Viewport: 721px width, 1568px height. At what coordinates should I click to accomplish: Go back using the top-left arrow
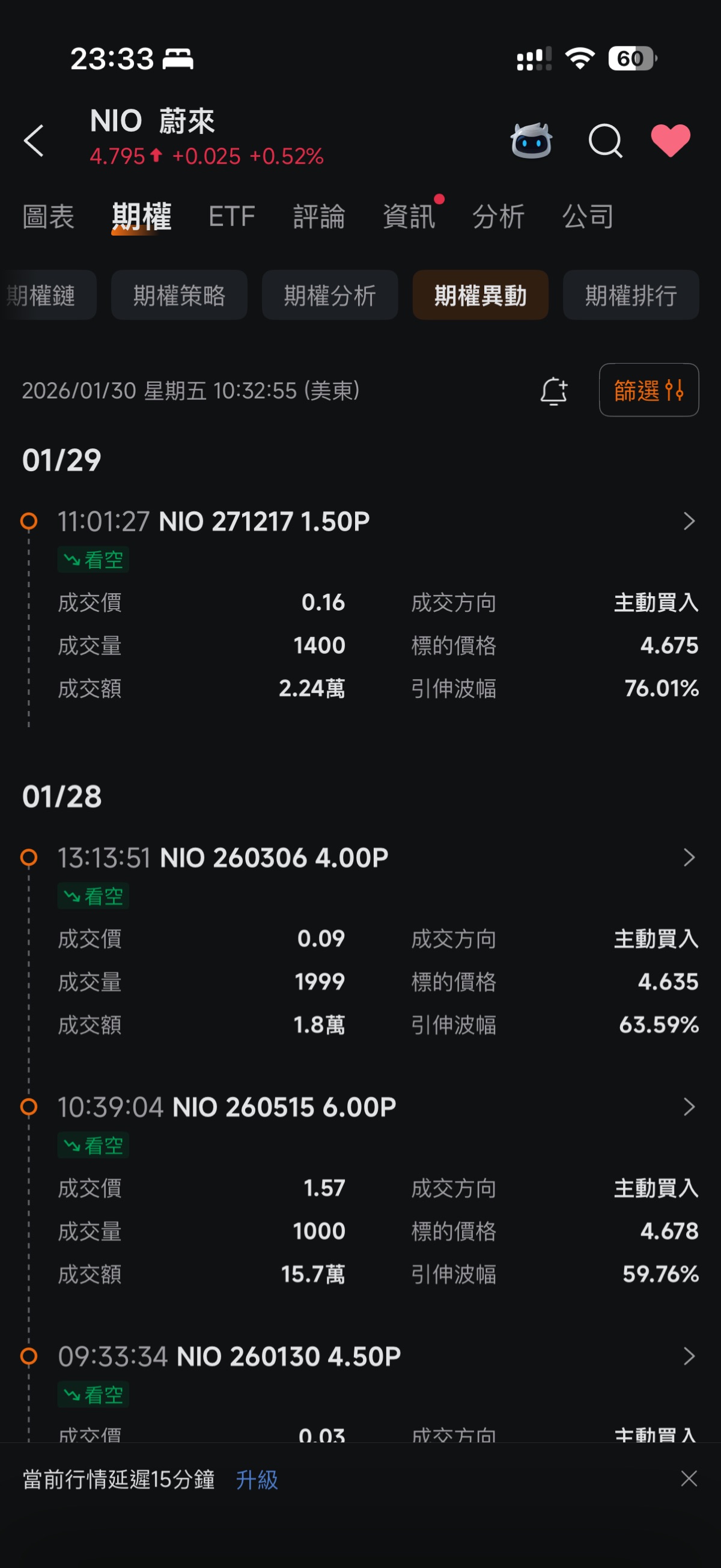click(x=34, y=141)
